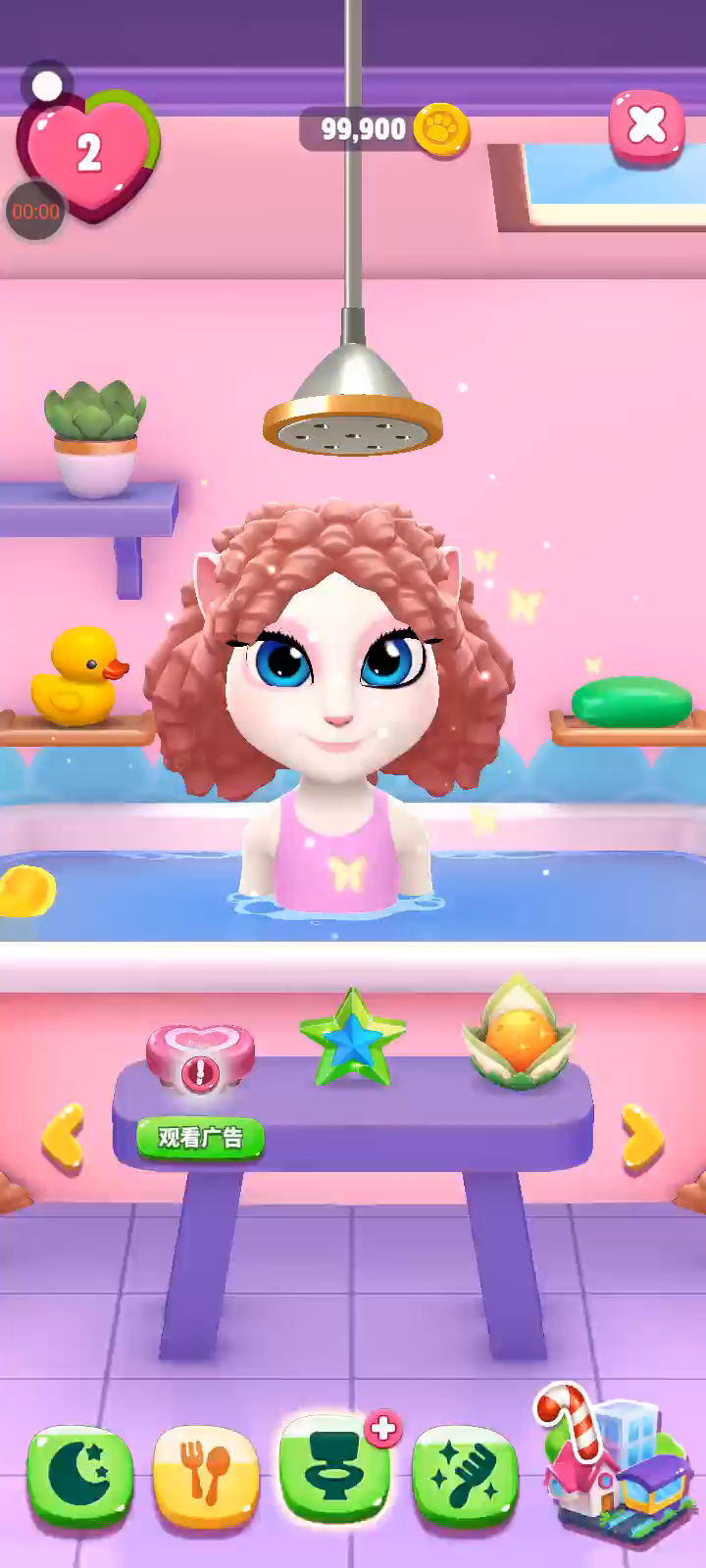Go to the sleep moon room
This screenshot has height=1568, width=706.
(80, 1474)
